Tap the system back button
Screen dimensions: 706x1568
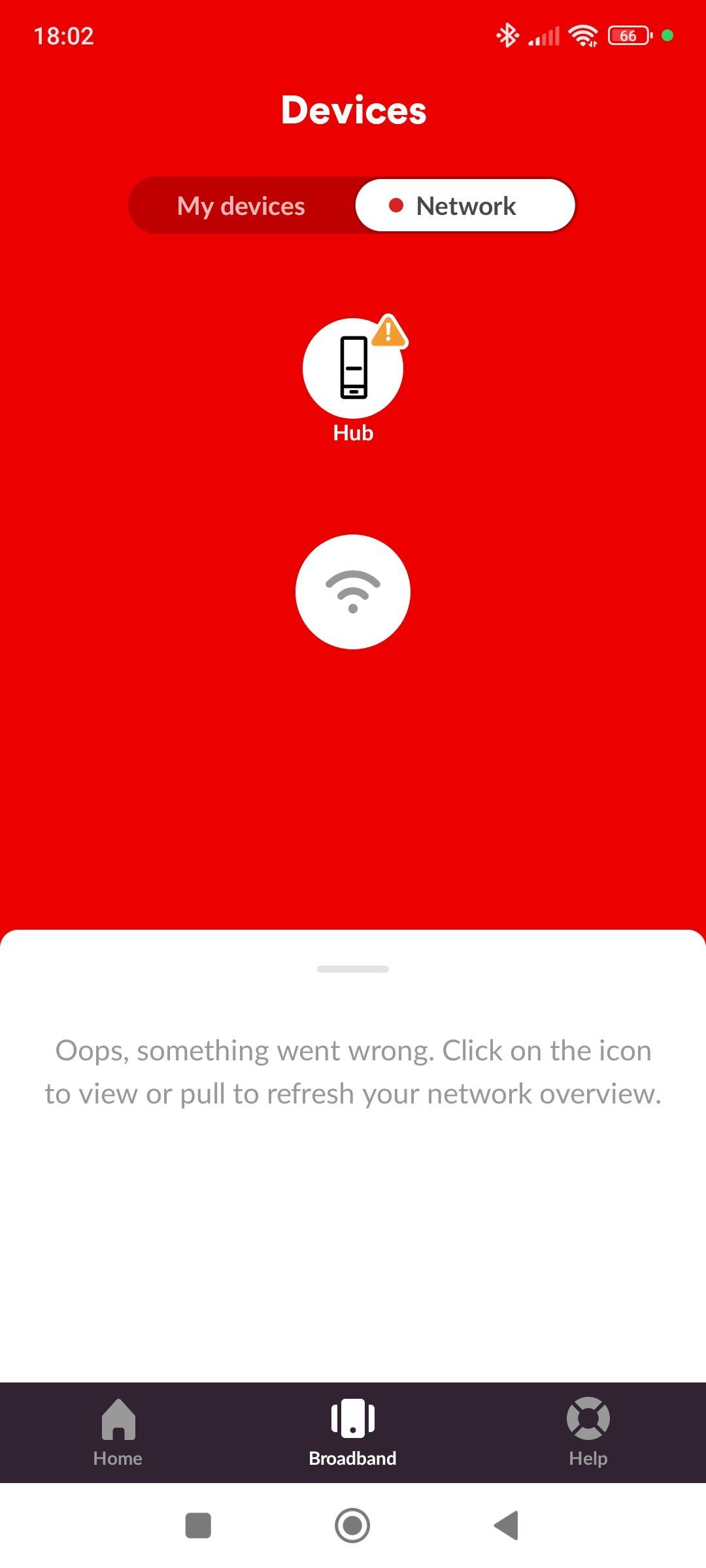coord(507,1526)
